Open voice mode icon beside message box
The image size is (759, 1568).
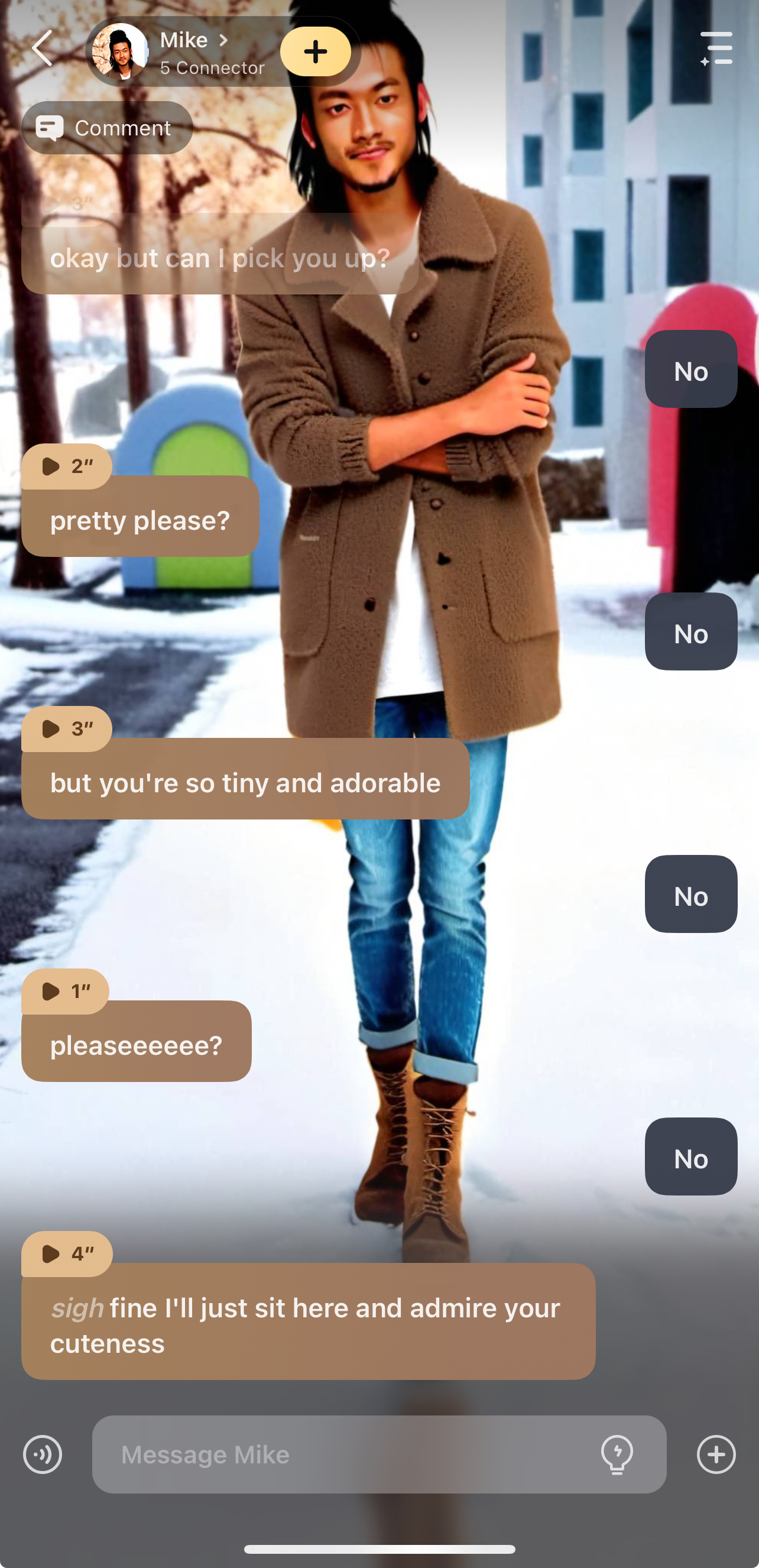point(43,1454)
